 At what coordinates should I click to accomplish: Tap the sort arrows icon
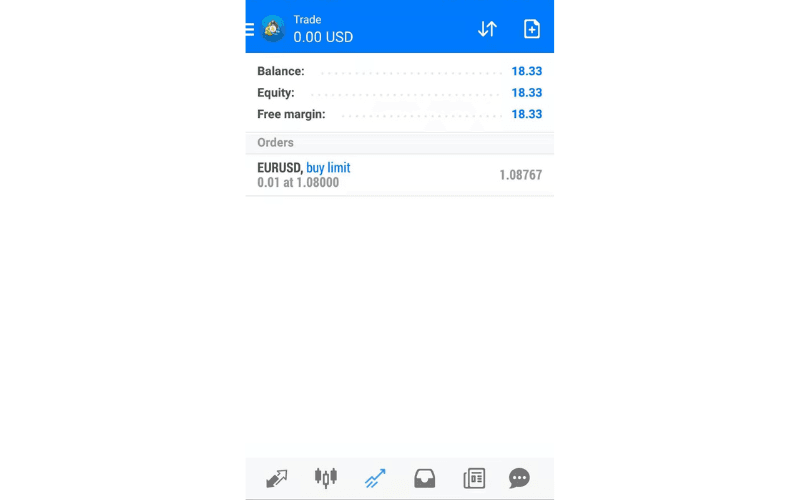point(487,29)
